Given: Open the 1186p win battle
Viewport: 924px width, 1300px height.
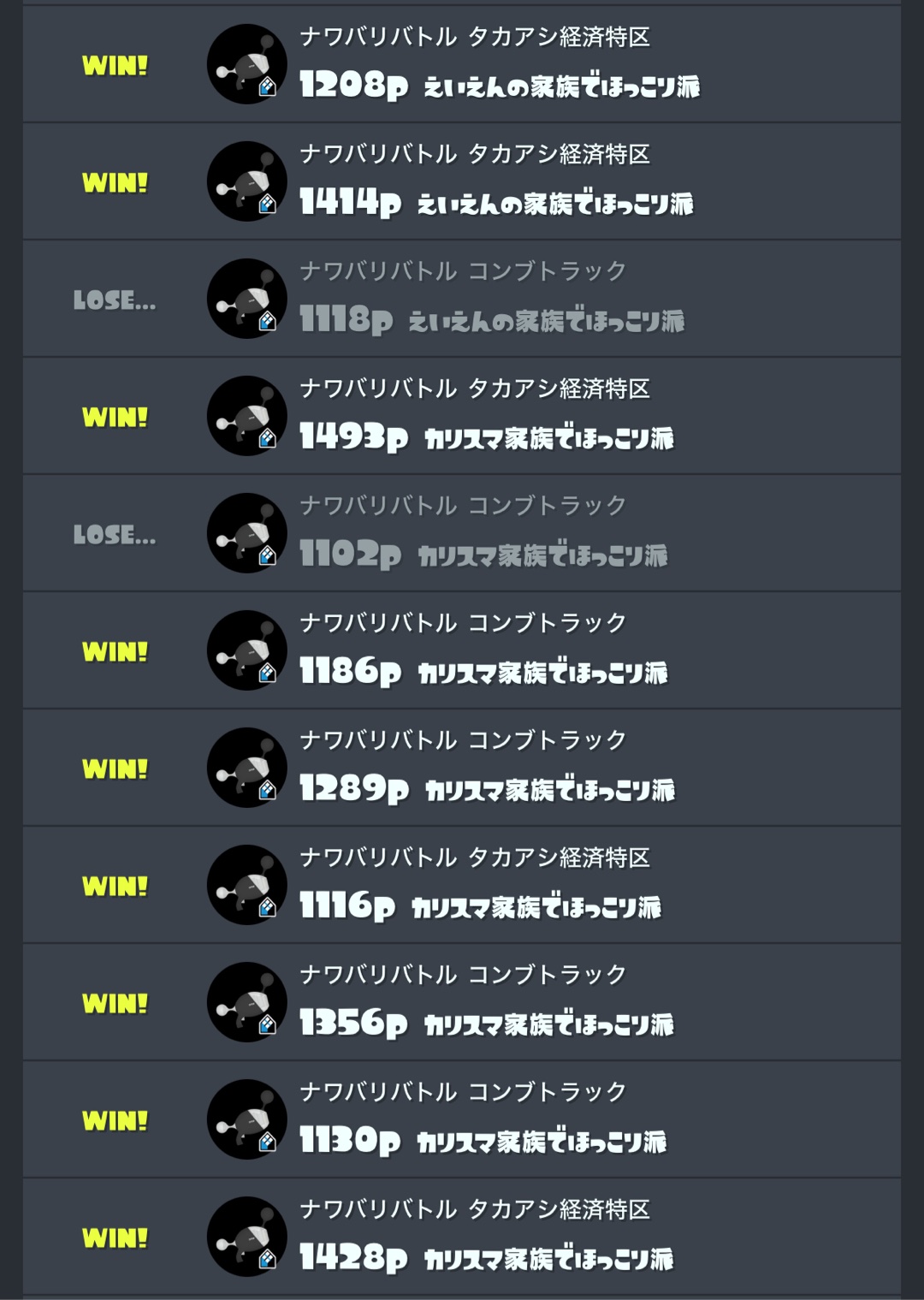Looking at the screenshot, I should (x=462, y=650).
